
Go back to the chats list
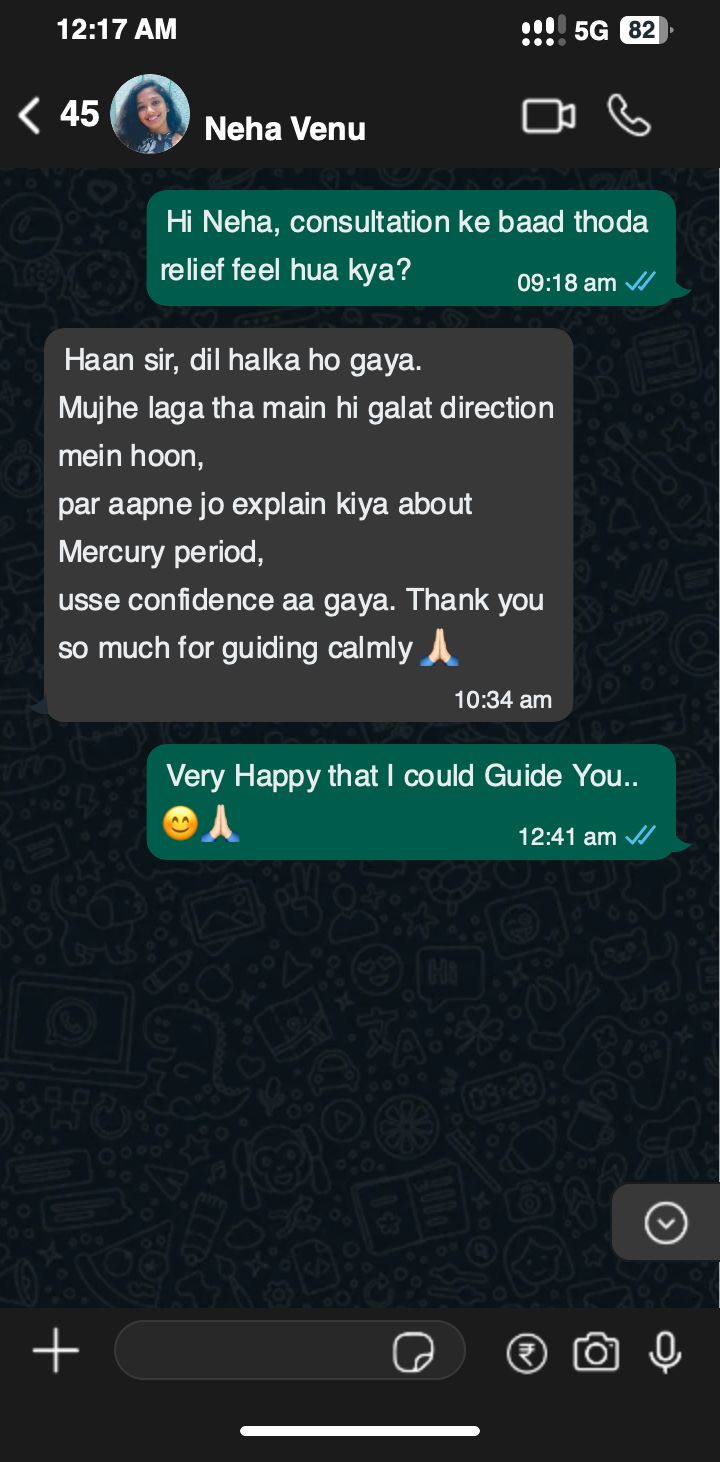click(32, 116)
